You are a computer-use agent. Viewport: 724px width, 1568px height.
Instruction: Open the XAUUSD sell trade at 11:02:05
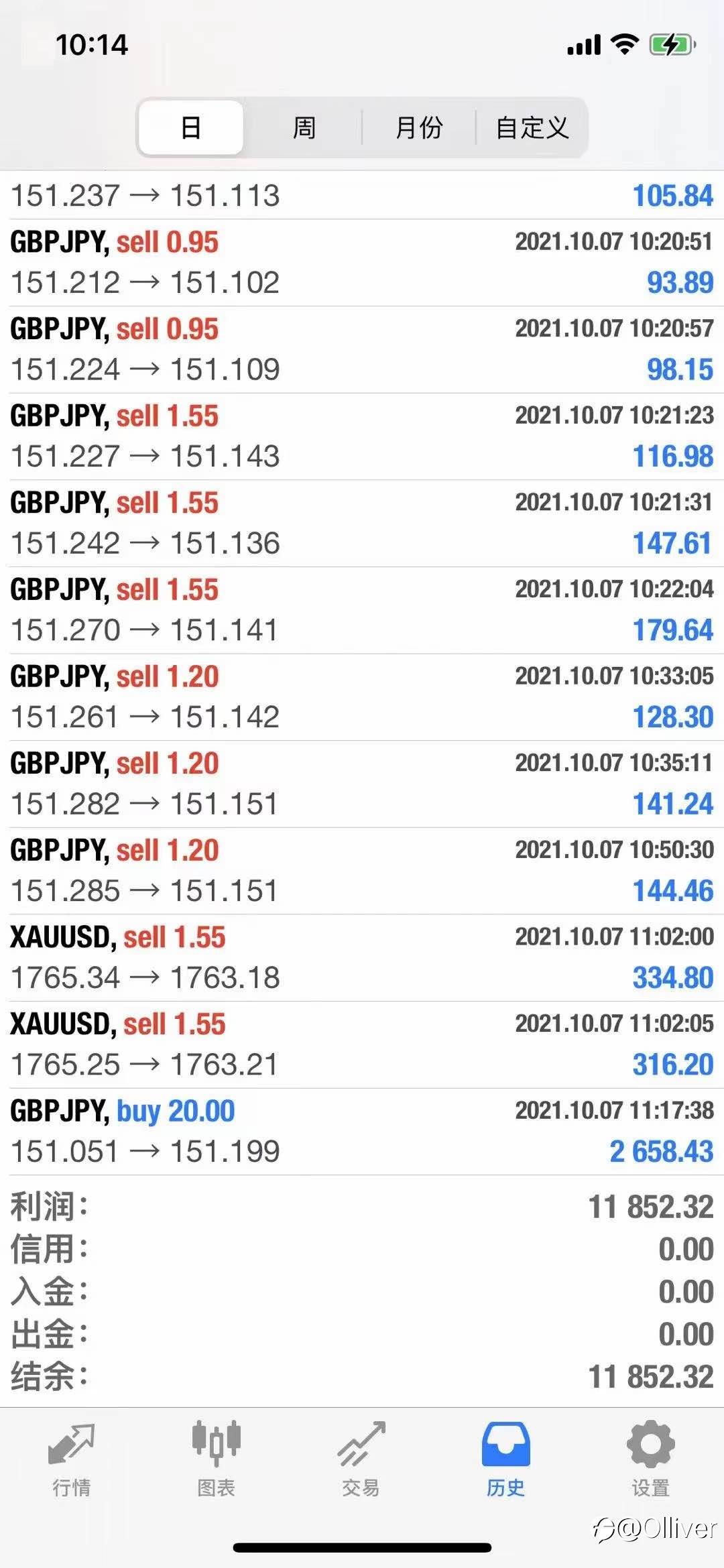(362, 1045)
